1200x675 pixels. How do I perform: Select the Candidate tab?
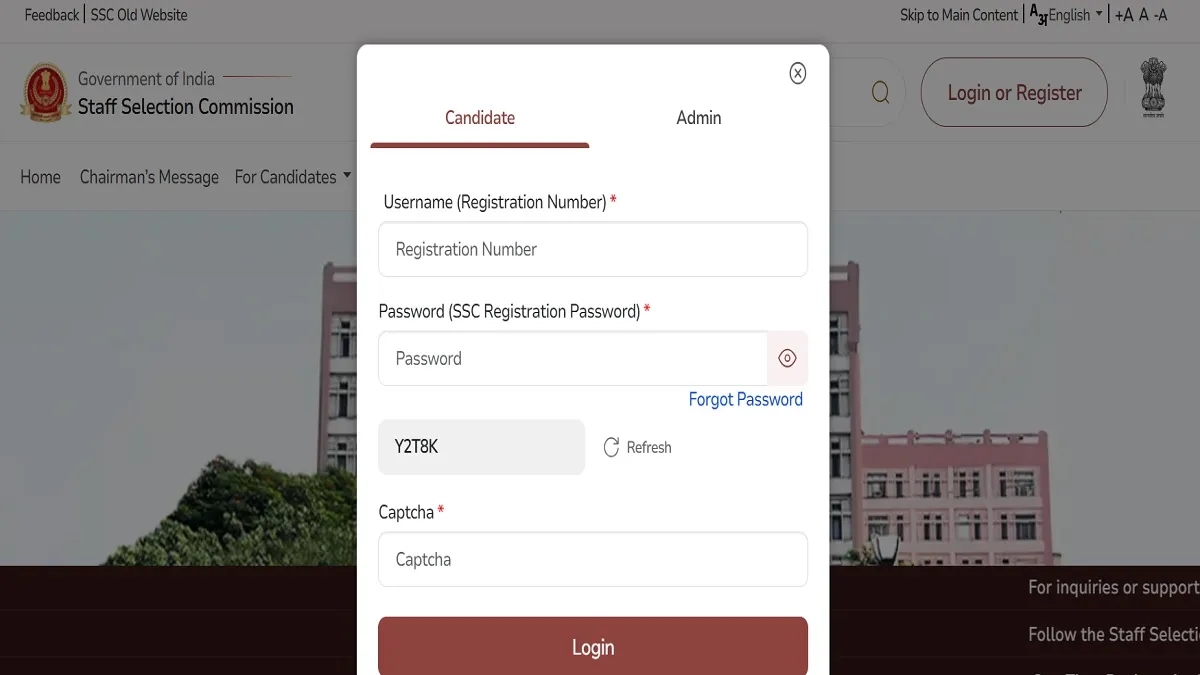click(x=480, y=118)
